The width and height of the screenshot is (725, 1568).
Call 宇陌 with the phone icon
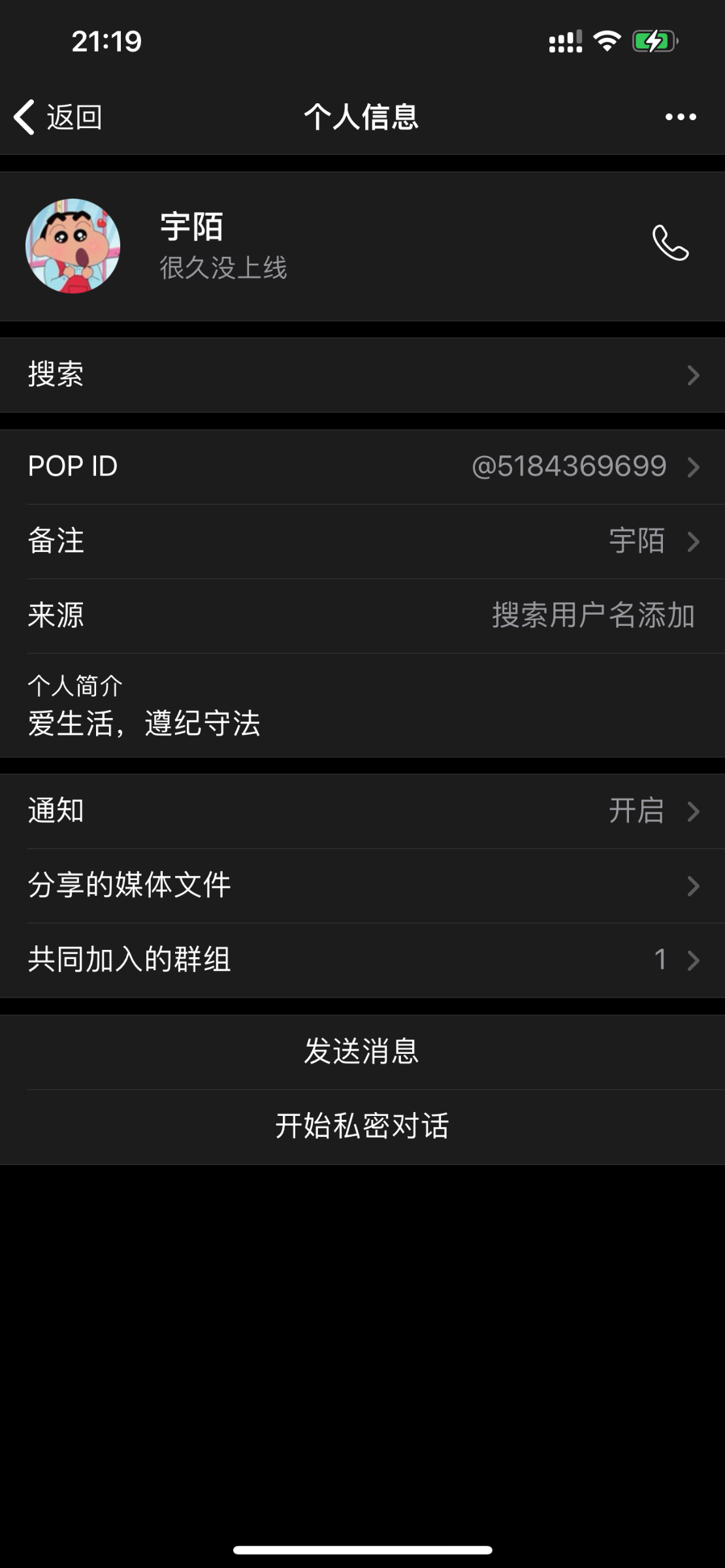point(670,243)
